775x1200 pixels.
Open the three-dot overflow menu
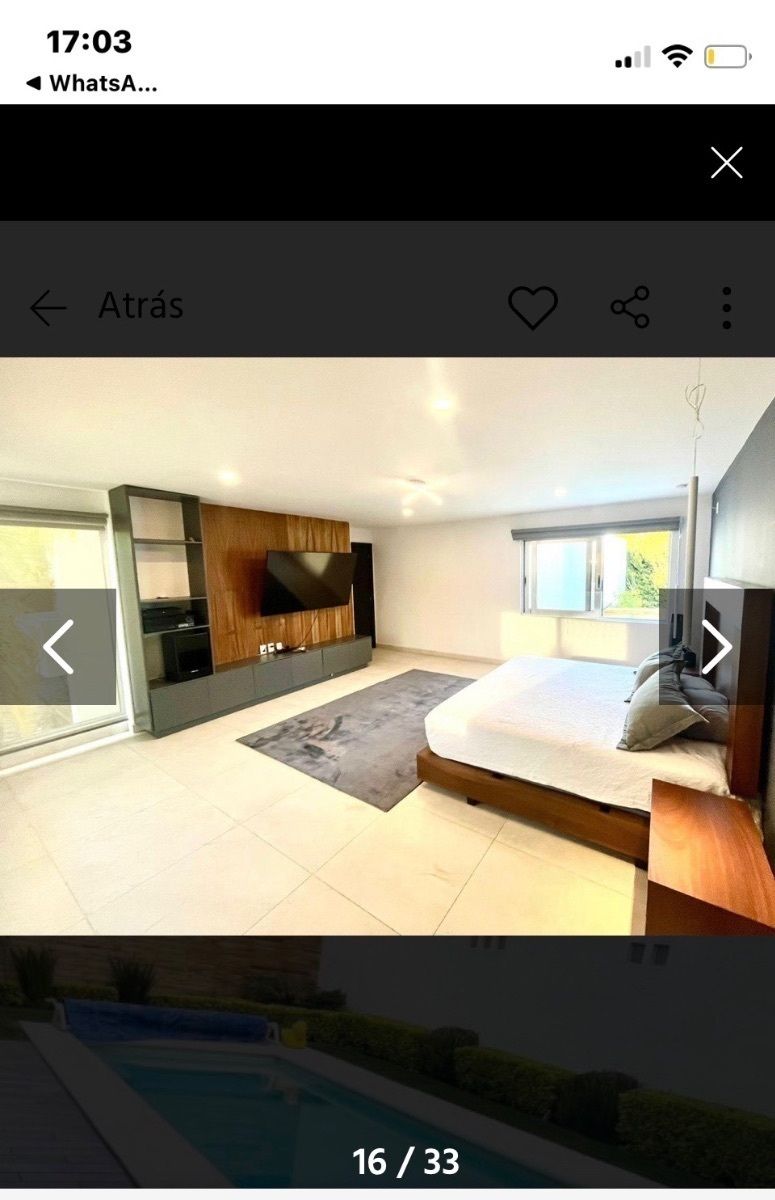pos(727,307)
